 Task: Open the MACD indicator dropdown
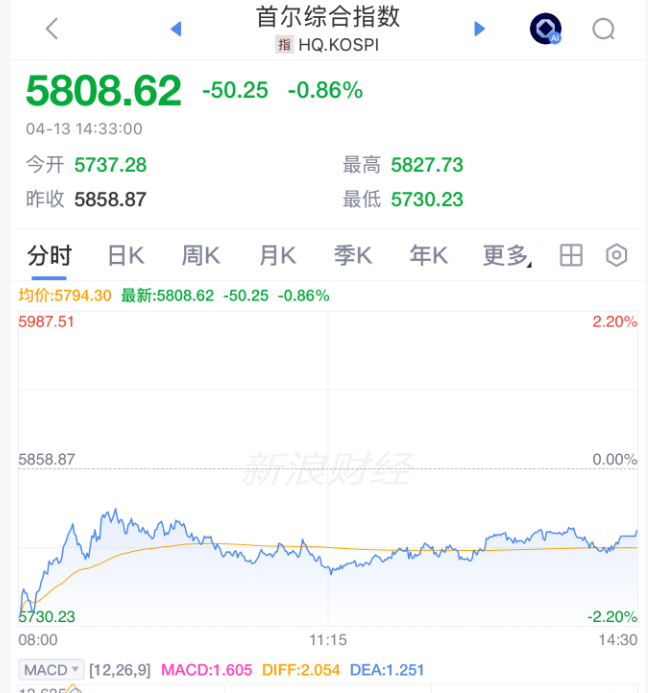52,669
